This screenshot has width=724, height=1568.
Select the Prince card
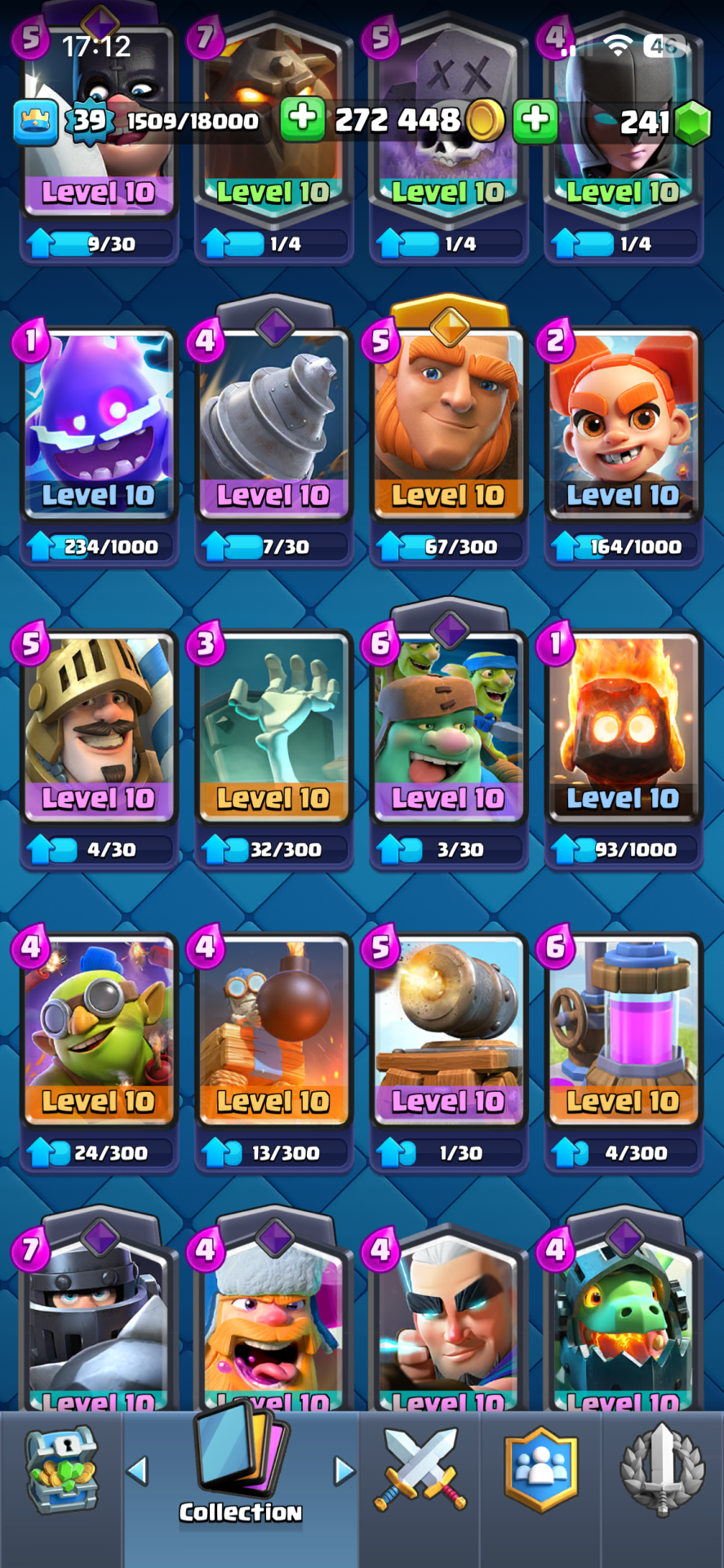click(99, 727)
